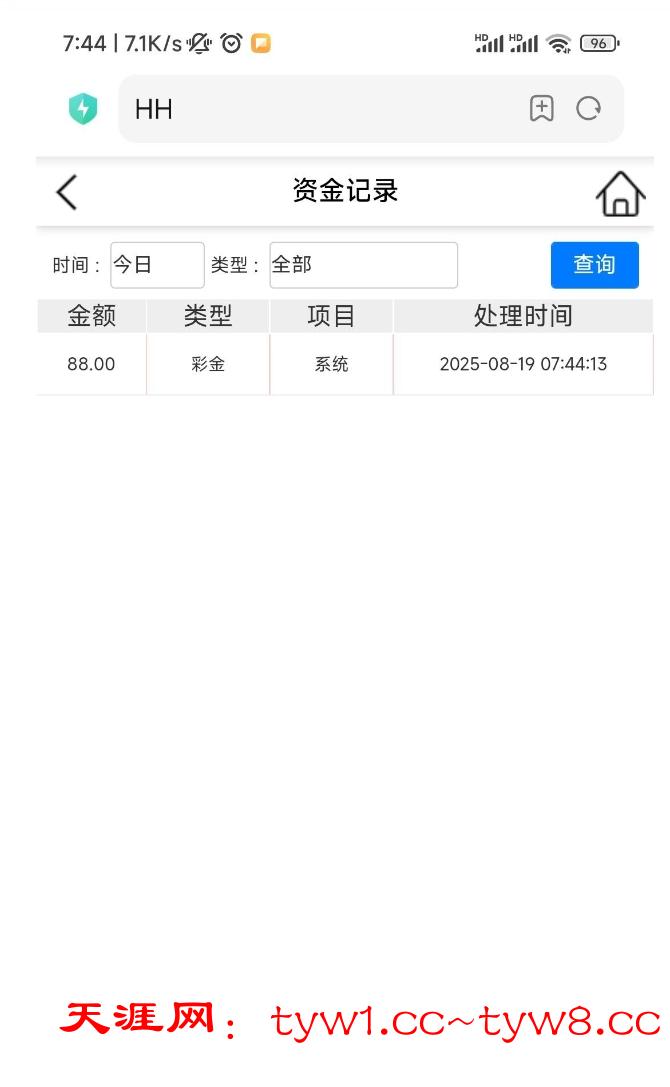Bookmark this page in the browser
670x1087 pixels.
point(541,109)
